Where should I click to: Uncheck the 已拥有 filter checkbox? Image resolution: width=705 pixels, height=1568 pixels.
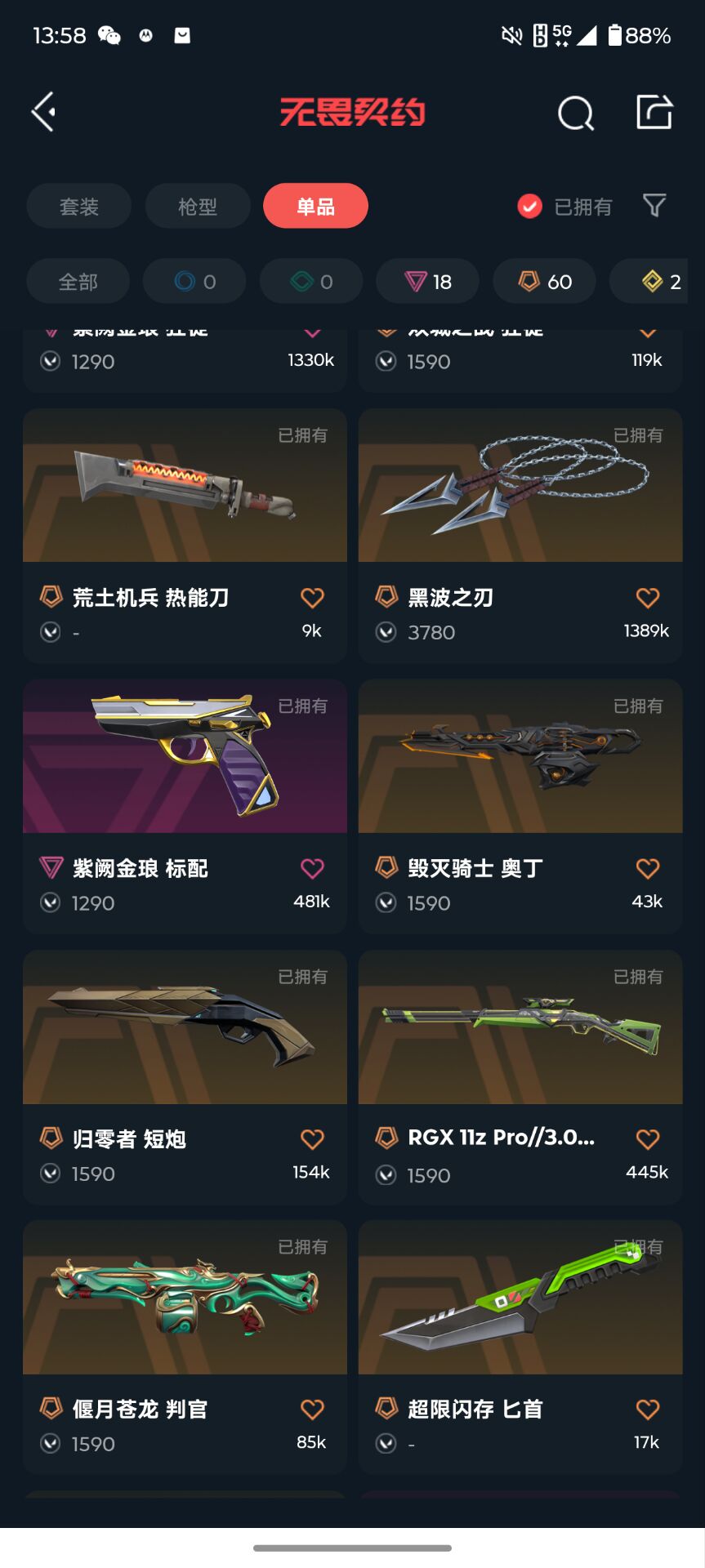[x=529, y=207]
